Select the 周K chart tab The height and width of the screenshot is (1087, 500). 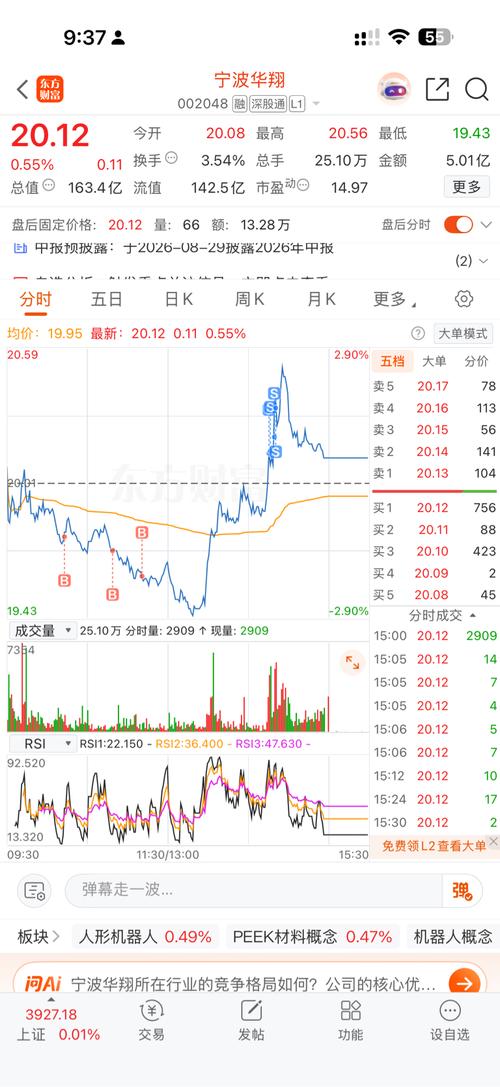(250, 299)
